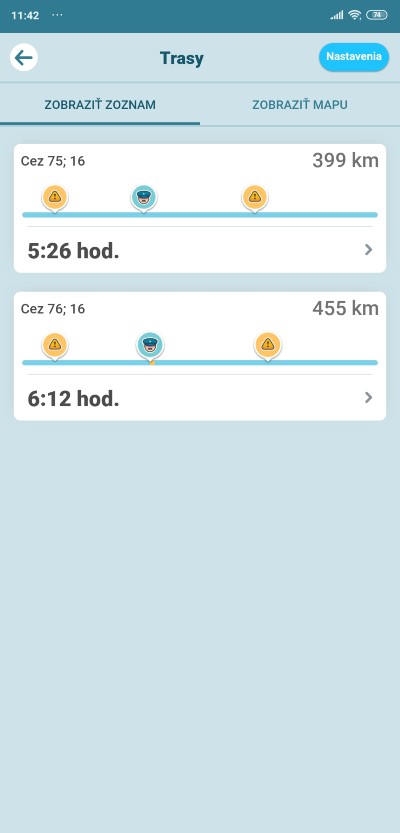Screen dimensions: 400x833
Task: Switch to the Zobraziť mapu tab
Action: (x=300, y=105)
